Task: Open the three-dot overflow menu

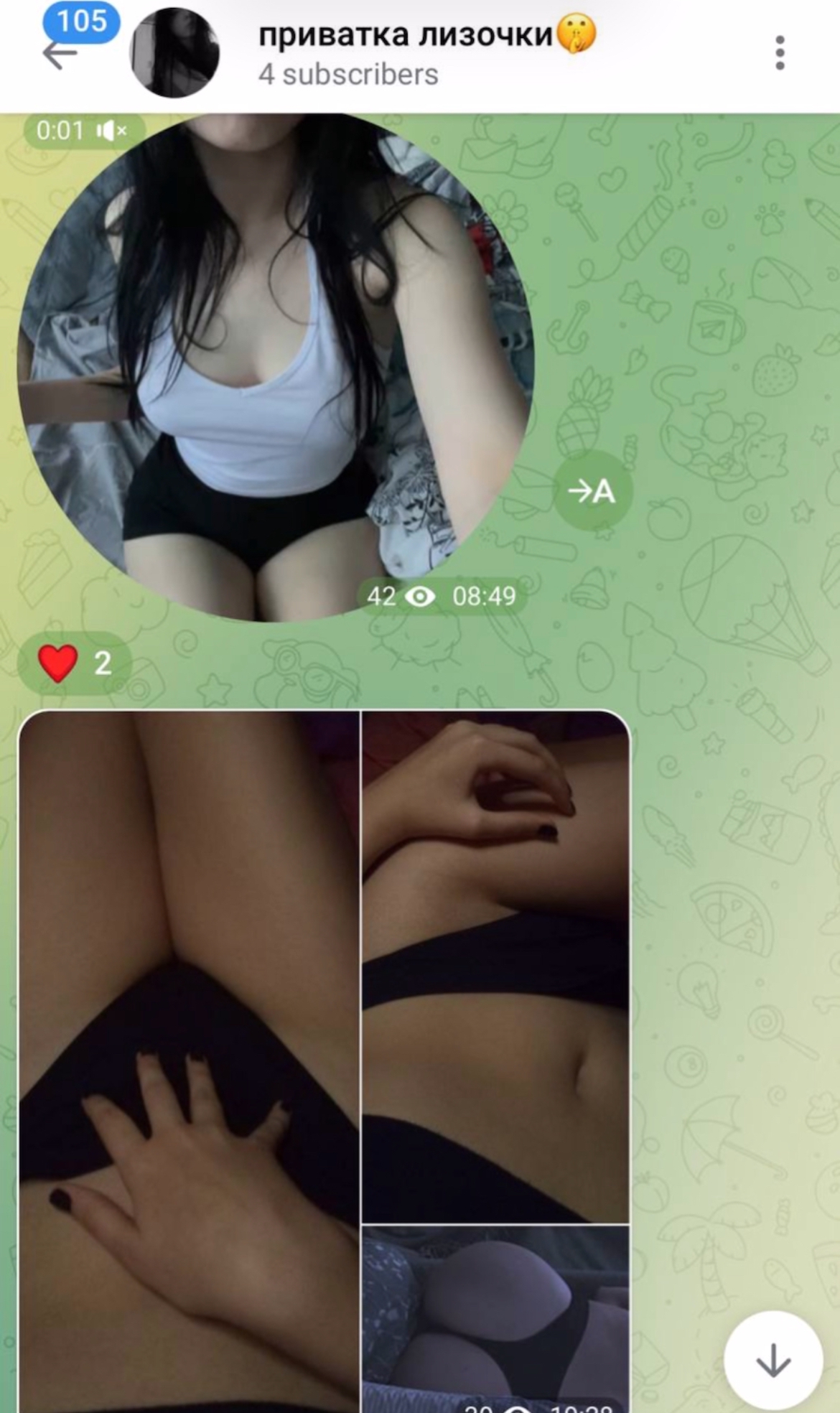Action: tap(780, 53)
